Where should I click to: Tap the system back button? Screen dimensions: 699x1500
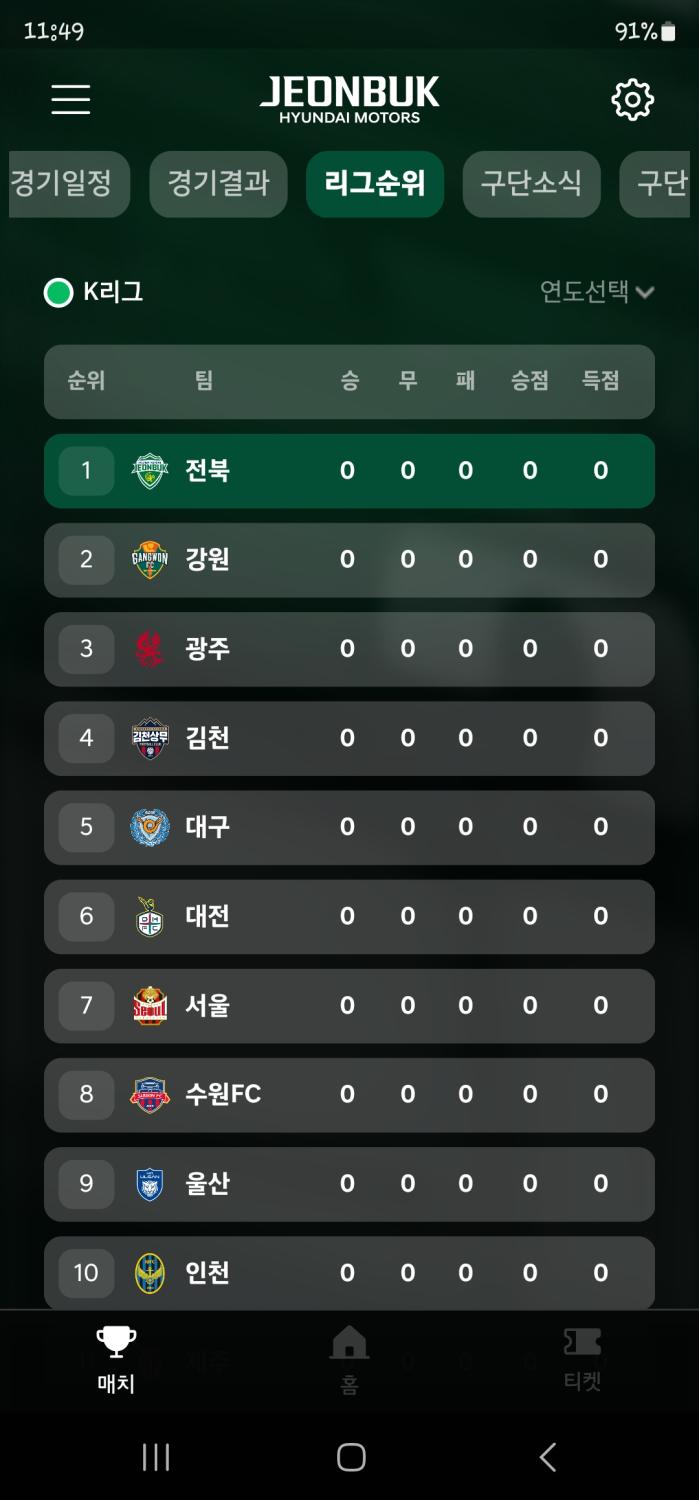tap(547, 1457)
